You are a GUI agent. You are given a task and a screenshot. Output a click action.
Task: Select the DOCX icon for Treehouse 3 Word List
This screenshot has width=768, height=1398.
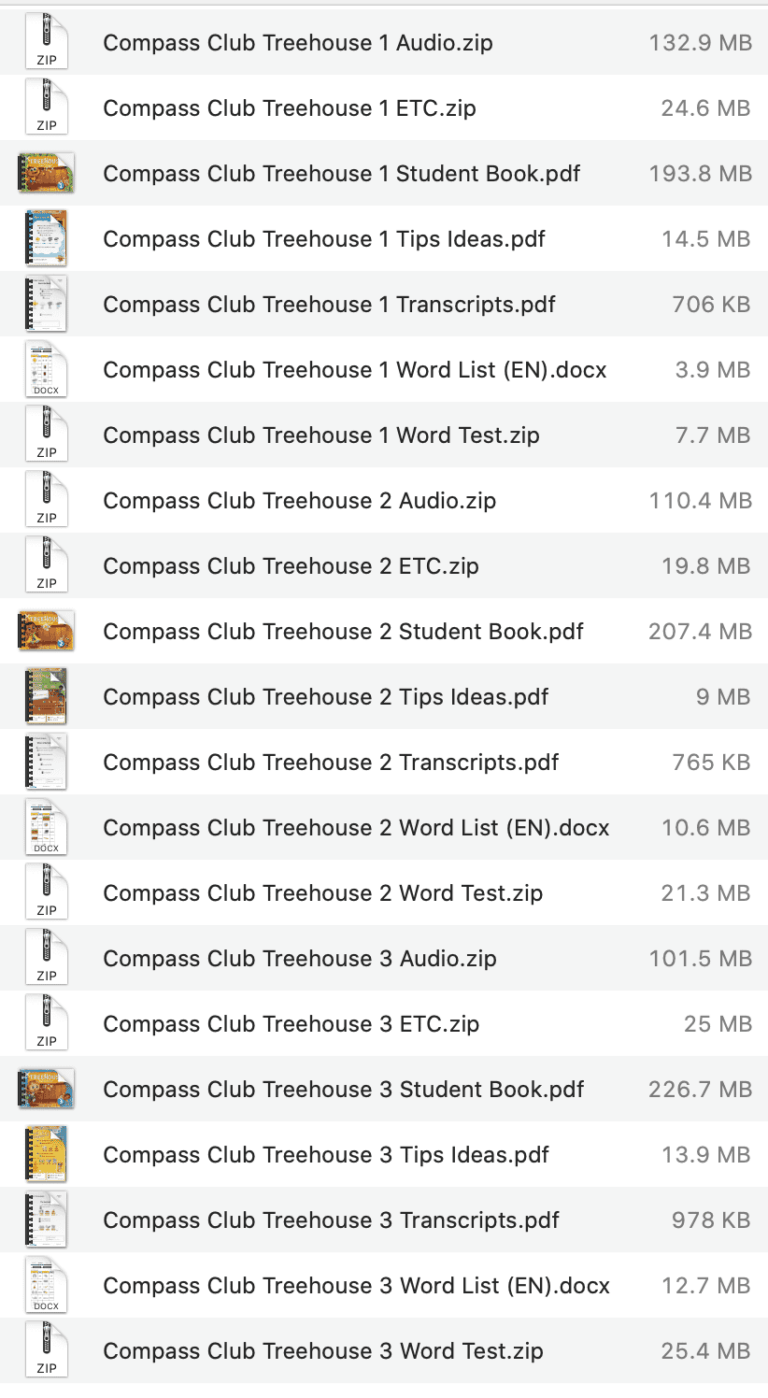(46, 1285)
